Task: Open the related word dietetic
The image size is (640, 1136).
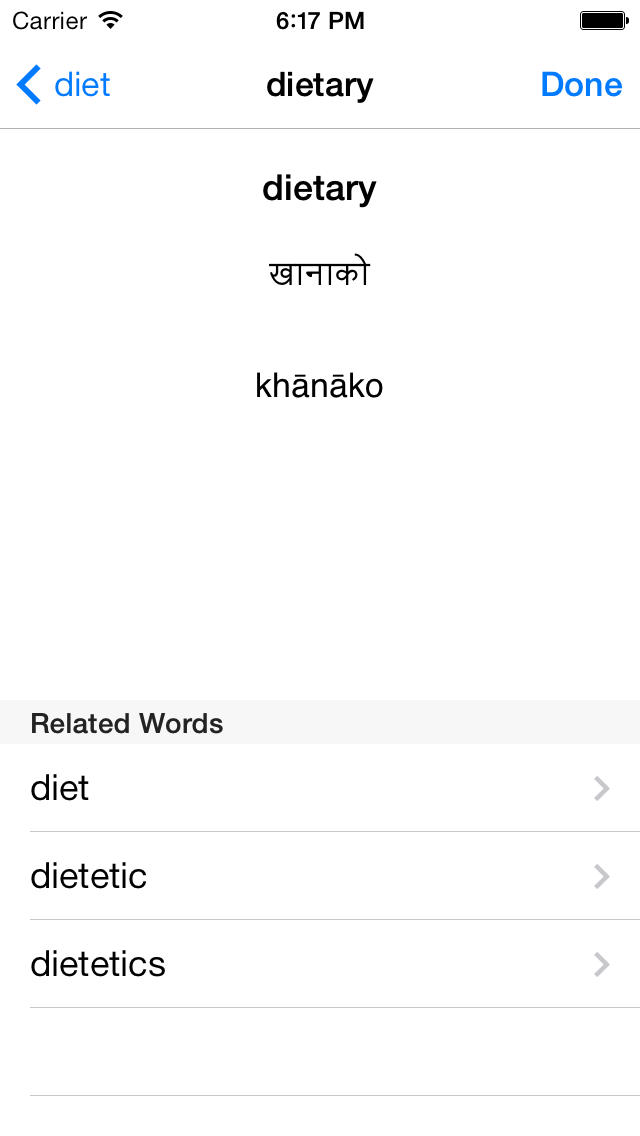Action: [x=320, y=876]
